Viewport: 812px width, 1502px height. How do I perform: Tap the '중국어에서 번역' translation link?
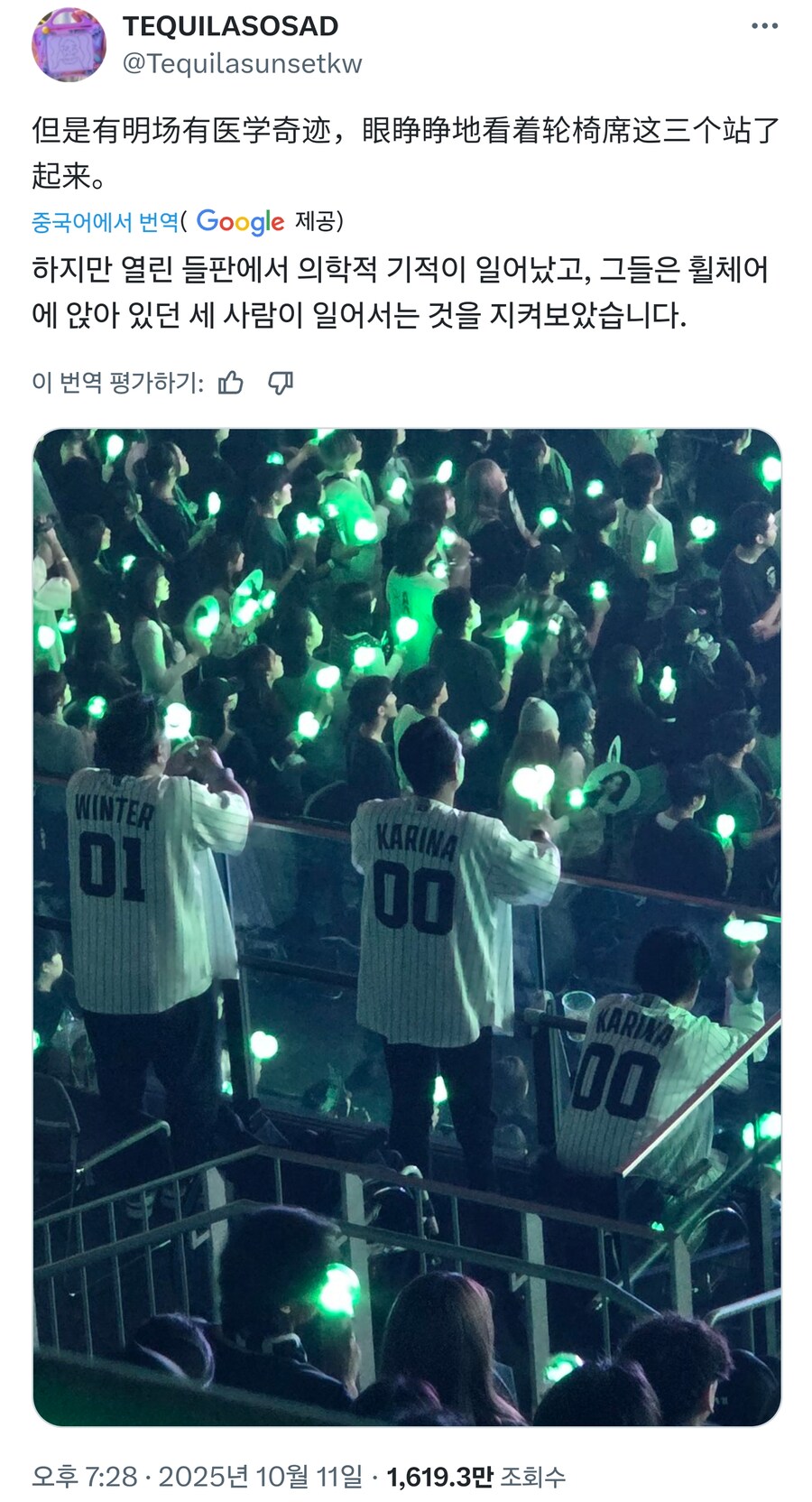106,222
